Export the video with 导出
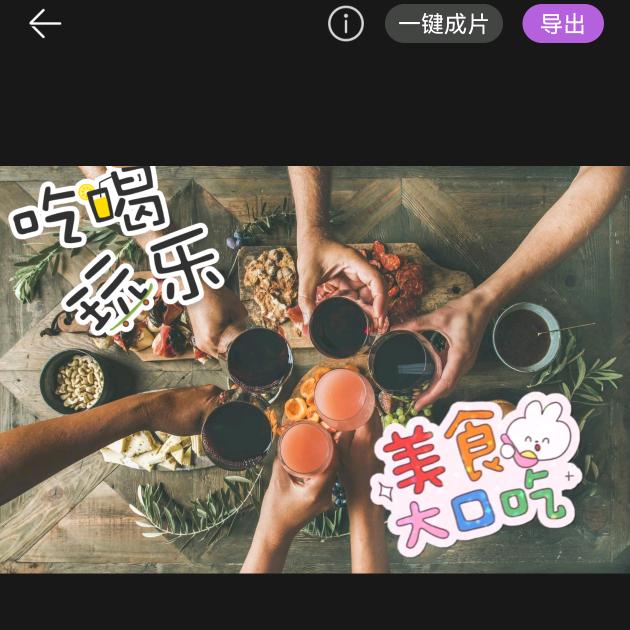Screen dimensions: 630x630 563,24
